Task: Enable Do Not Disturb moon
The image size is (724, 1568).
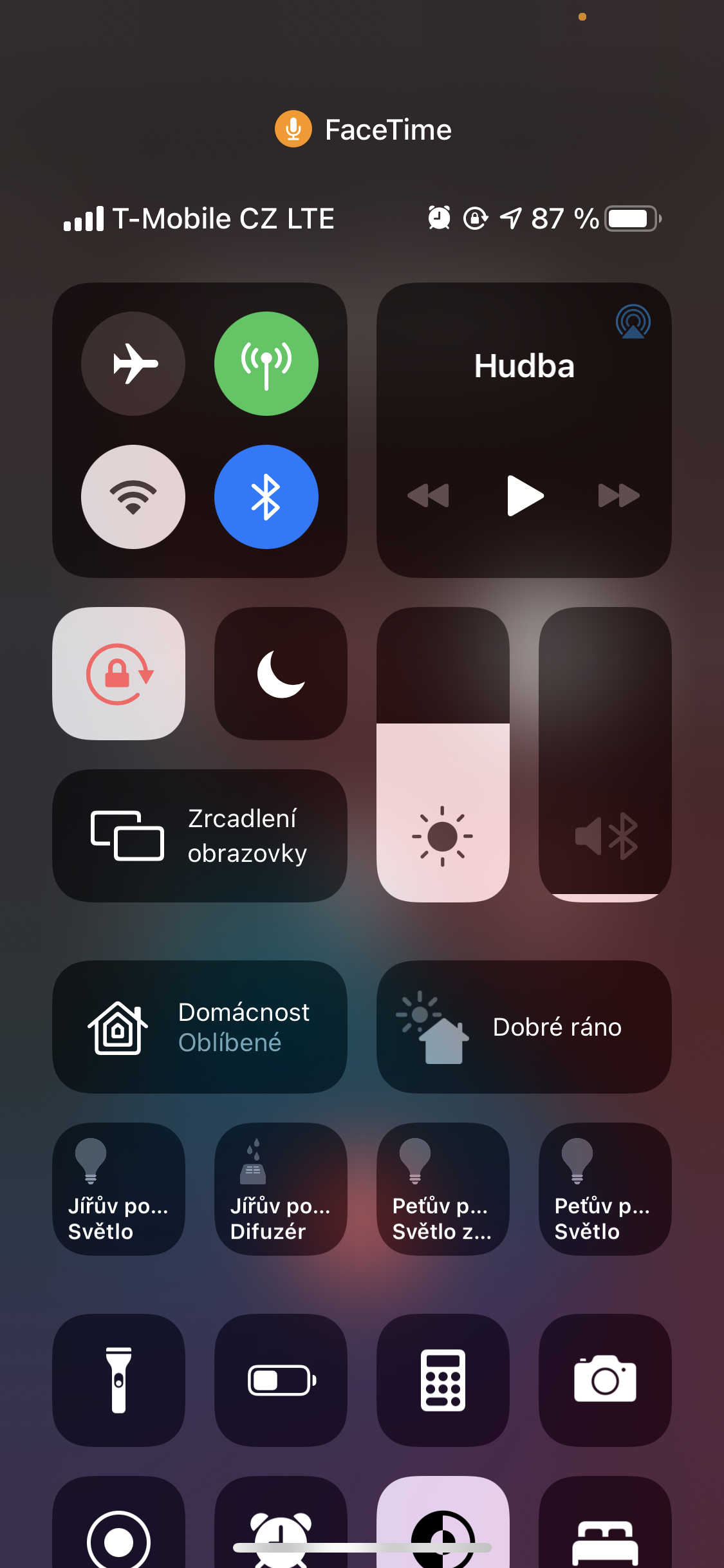Action: [281, 673]
